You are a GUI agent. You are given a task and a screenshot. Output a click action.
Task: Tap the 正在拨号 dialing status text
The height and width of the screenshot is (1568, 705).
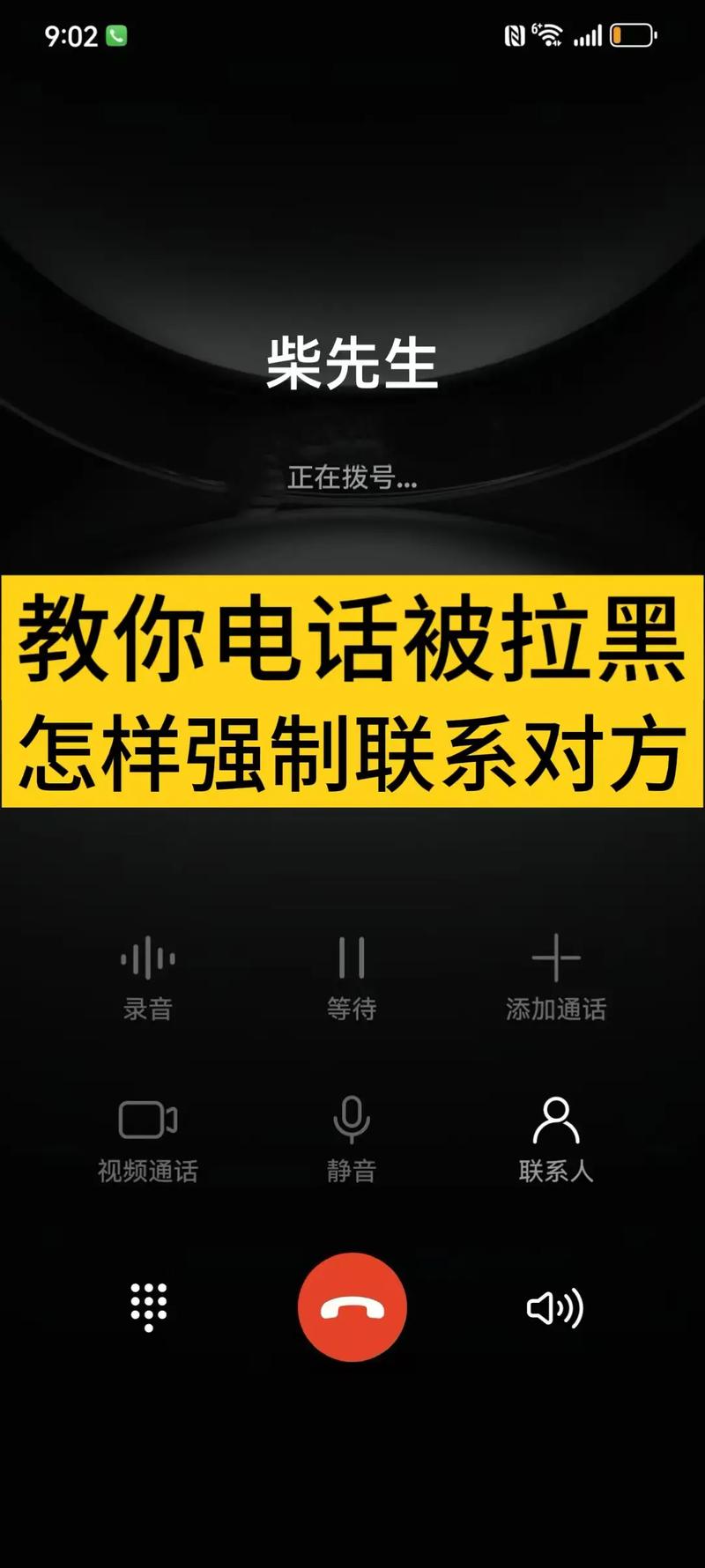click(x=352, y=479)
